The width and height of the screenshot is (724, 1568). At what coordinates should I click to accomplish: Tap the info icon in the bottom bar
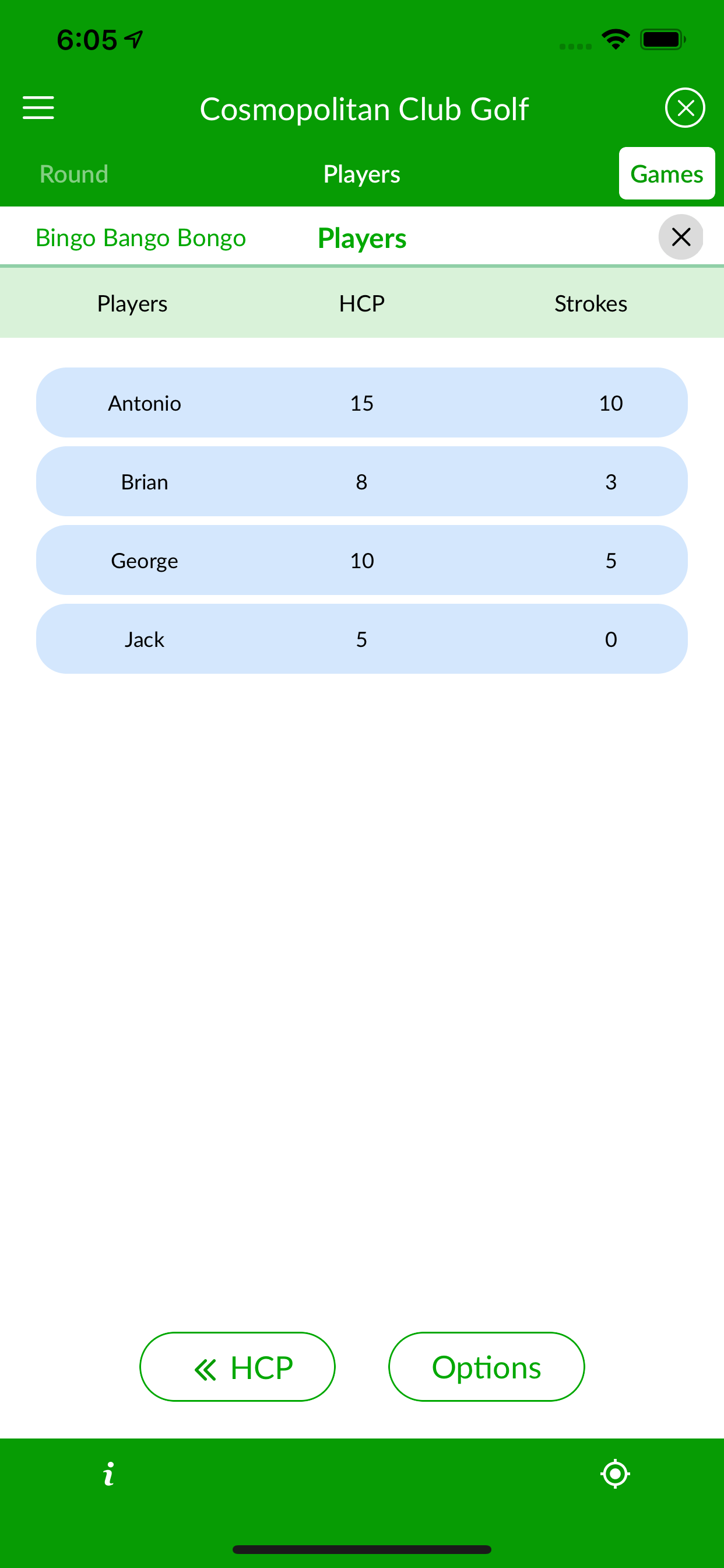point(108,1473)
